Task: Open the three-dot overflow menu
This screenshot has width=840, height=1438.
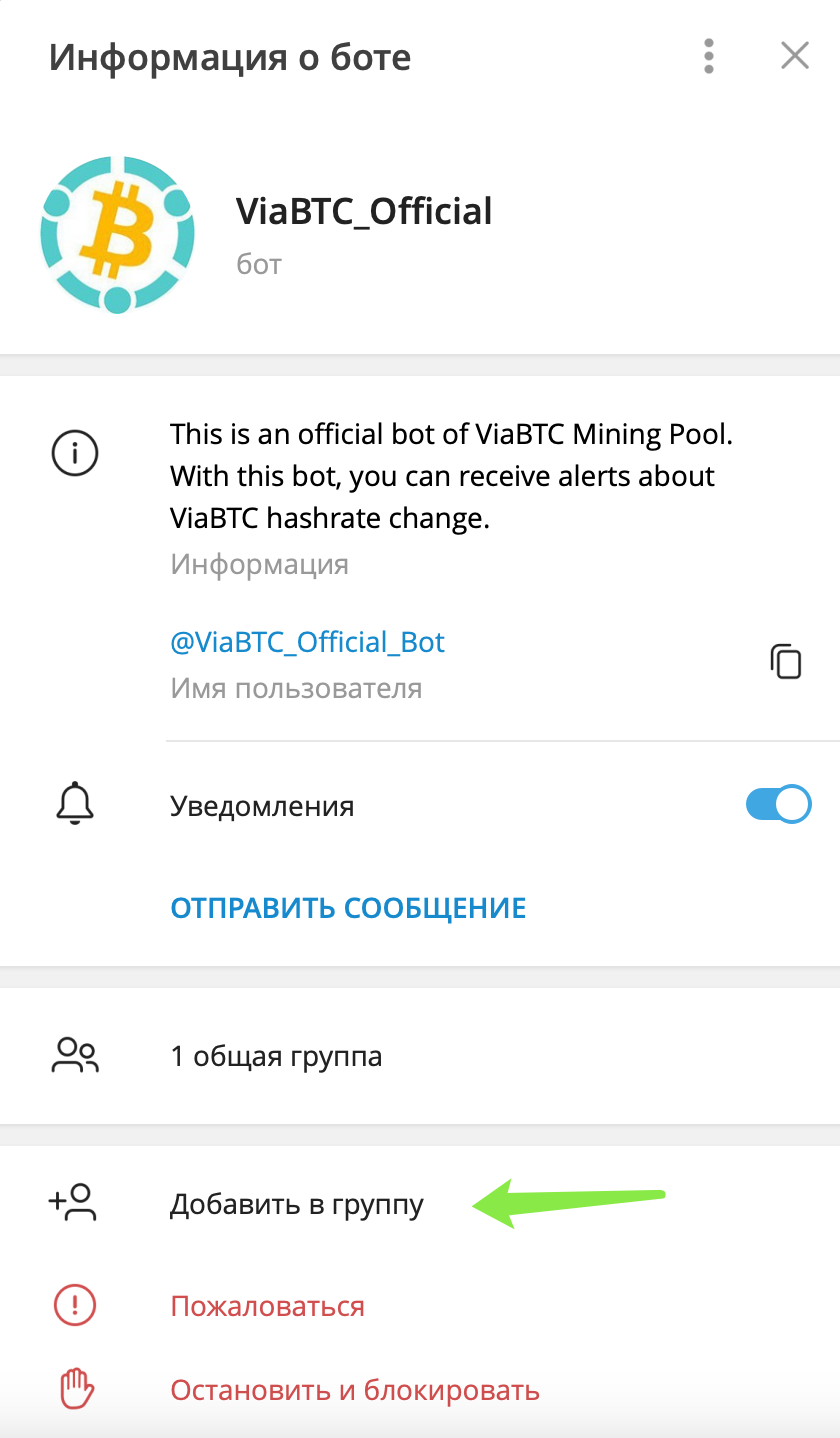Action: [709, 56]
